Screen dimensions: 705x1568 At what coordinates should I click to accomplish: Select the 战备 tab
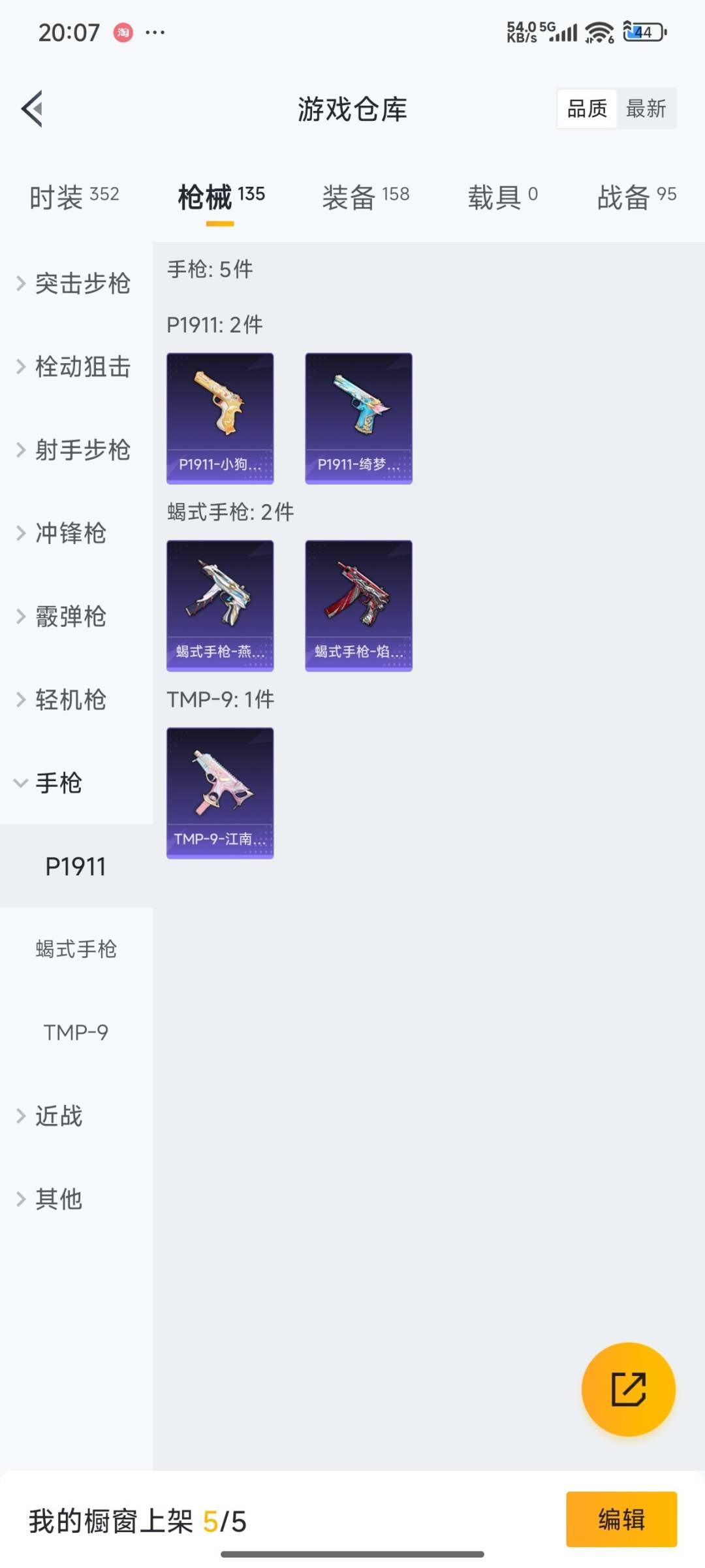point(636,197)
